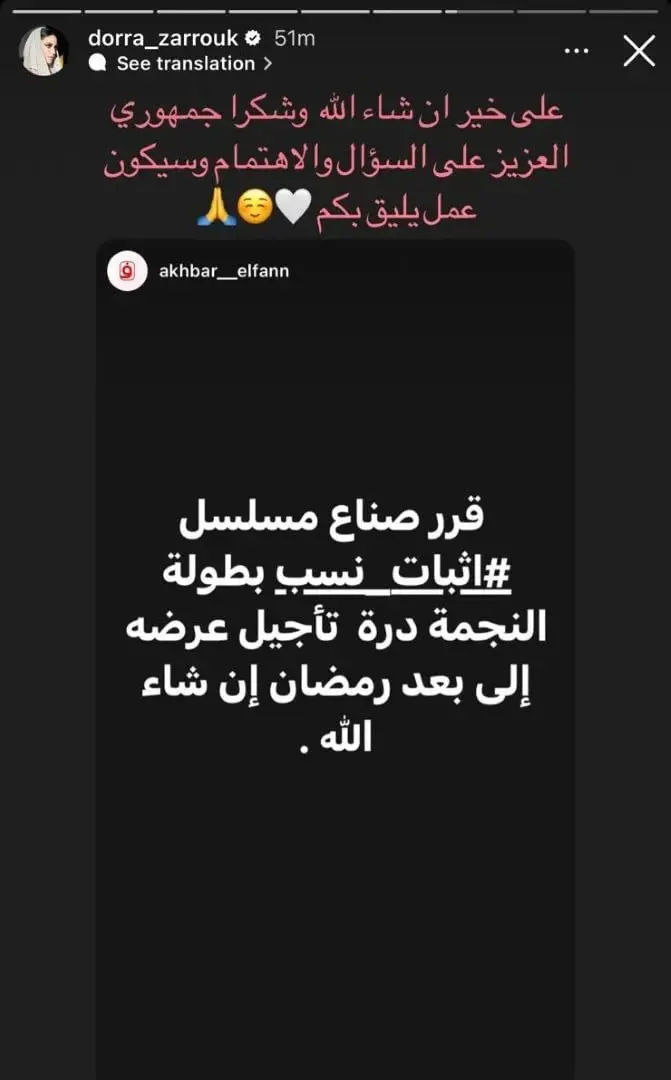671x1080 pixels.
Task: Open the dorra_zarrouk username
Action: click(x=163, y=38)
